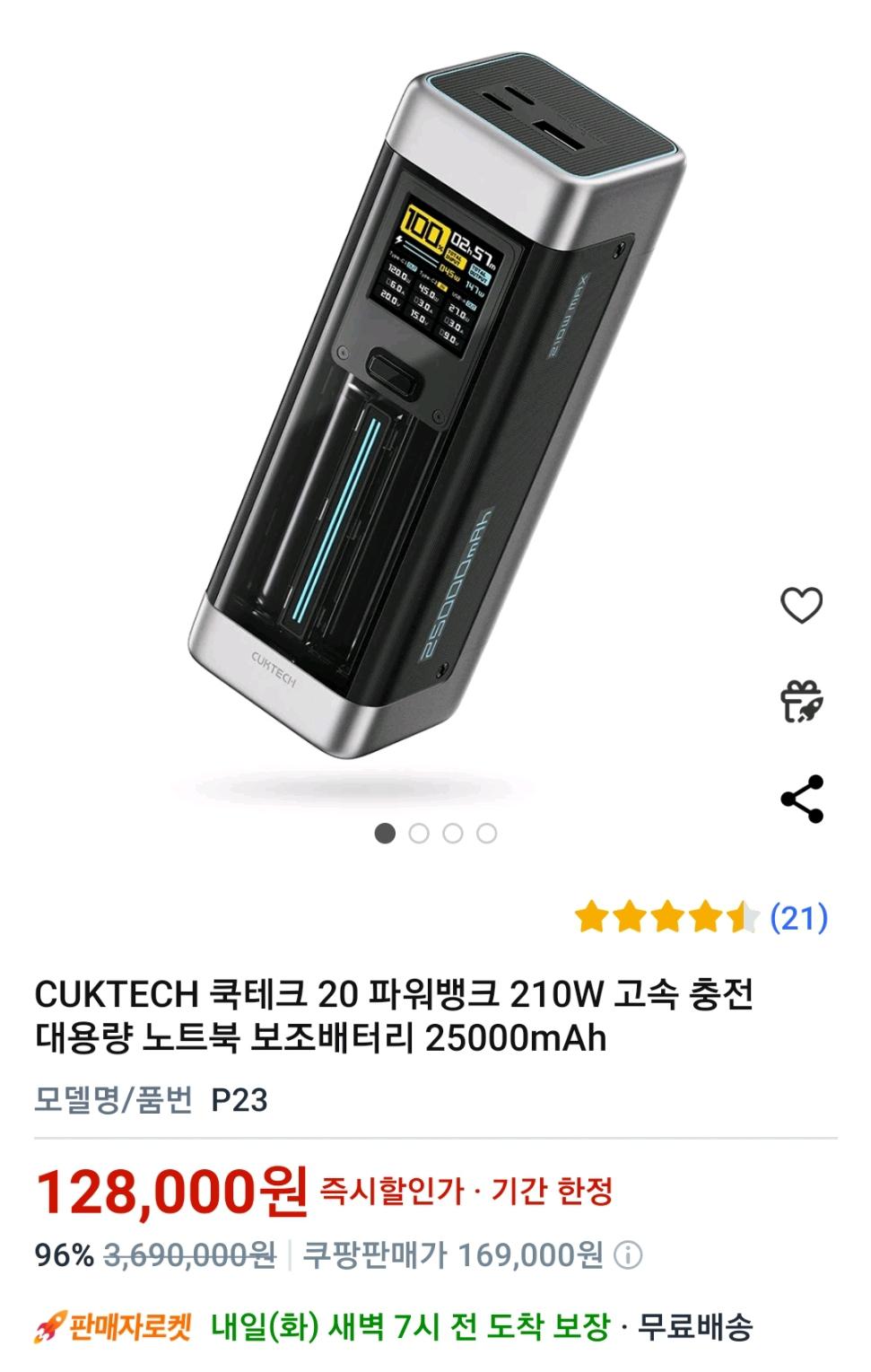Viewport: 871px width, 1372px height.
Task: Show info about 쿠팡판매가 169,000원
Action: (628, 1255)
